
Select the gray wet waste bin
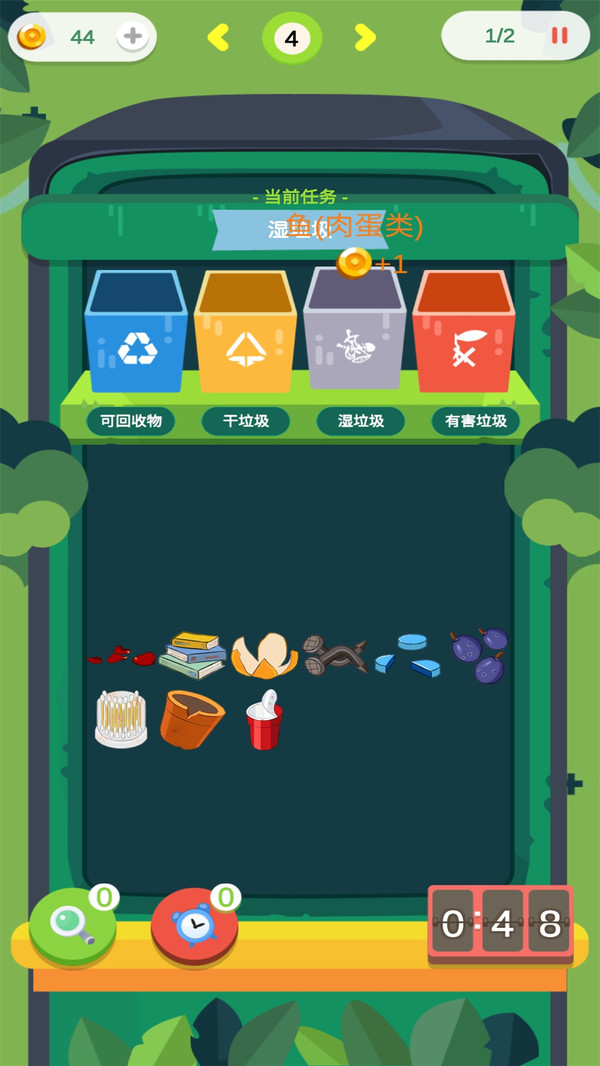coord(355,333)
